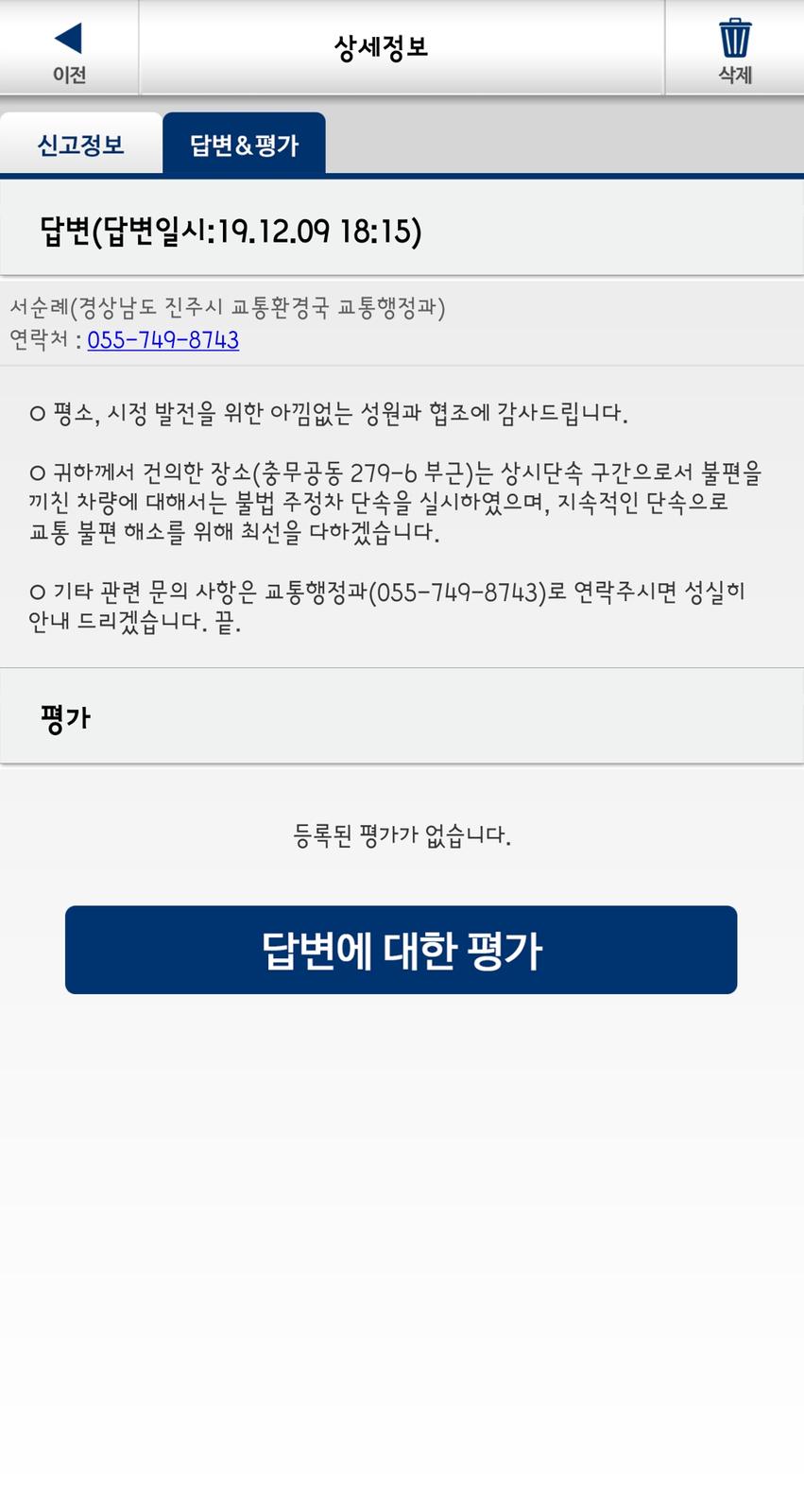Select the 답변&평가 tab
The width and height of the screenshot is (804, 1512).
click(244, 145)
